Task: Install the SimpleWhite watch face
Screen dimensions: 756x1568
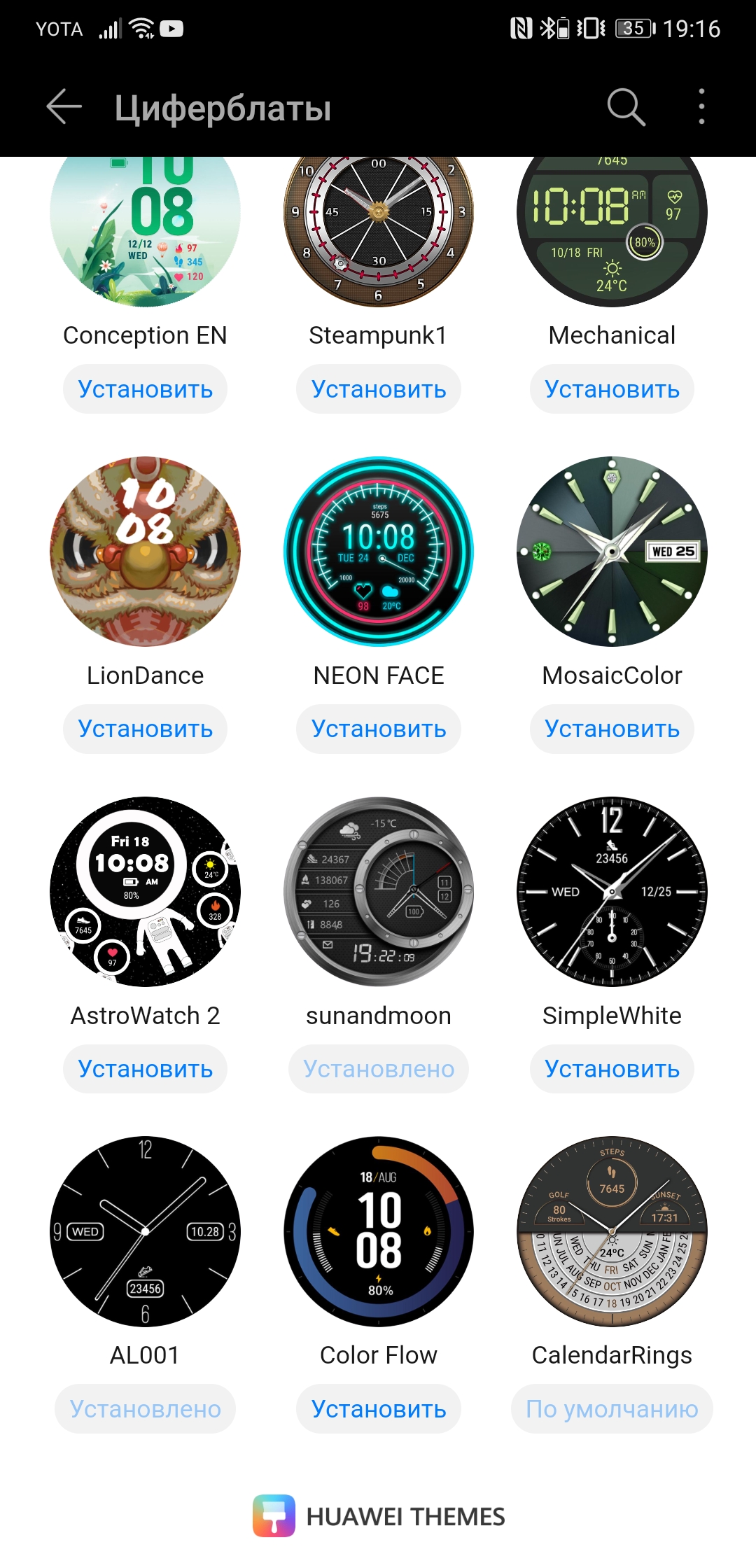Action: click(x=612, y=1070)
